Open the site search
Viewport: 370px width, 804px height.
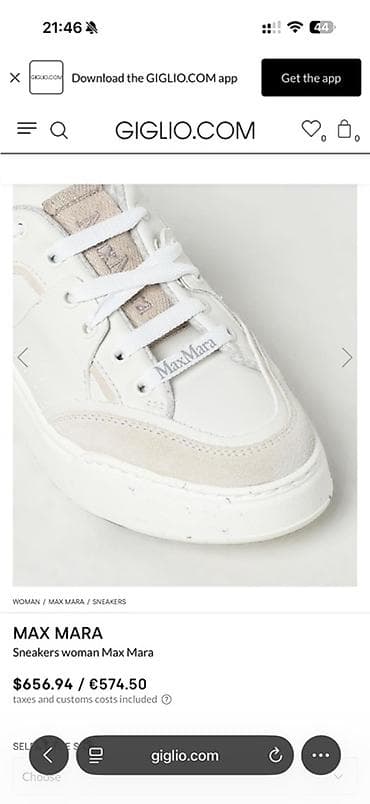[x=59, y=130]
